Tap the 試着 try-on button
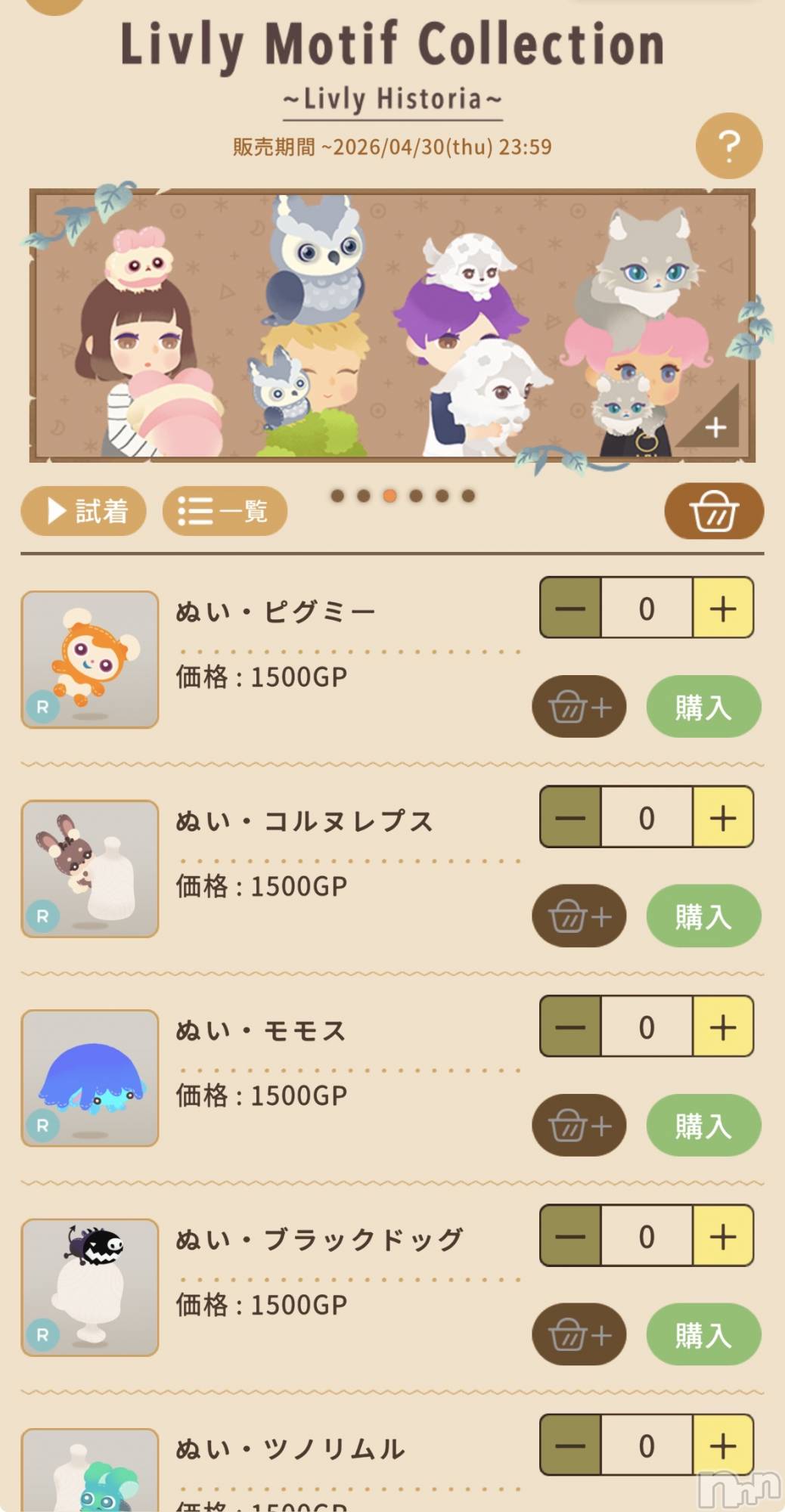 click(x=84, y=511)
